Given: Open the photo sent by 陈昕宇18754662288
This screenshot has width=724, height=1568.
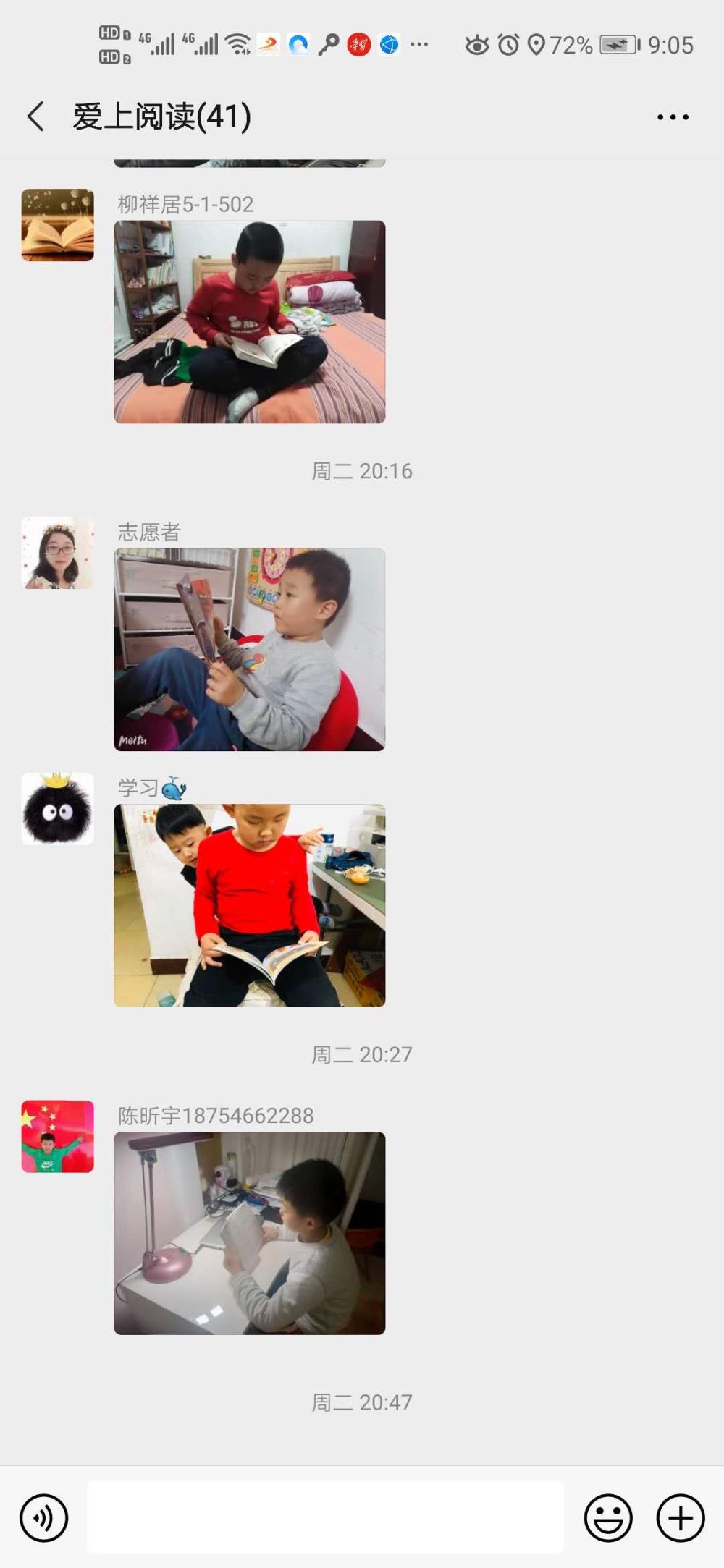Looking at the screenshot, I should (249, 1233).
